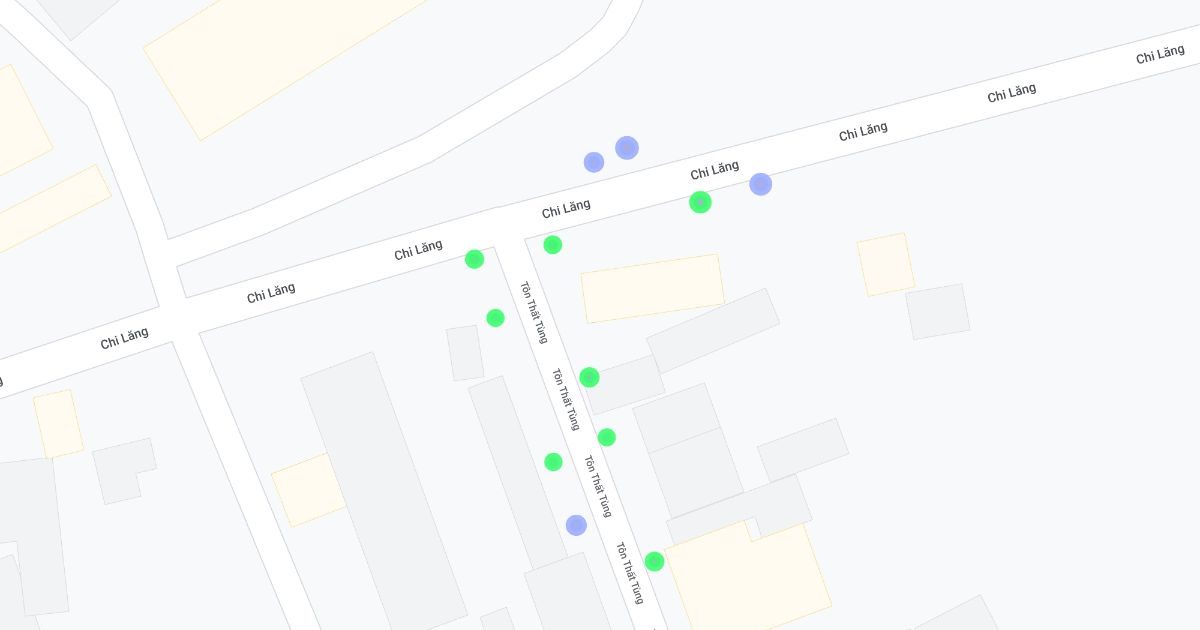Tap the blue marker on Chi Lăng's south edge
1200x630 pixels.
[761, 184]
